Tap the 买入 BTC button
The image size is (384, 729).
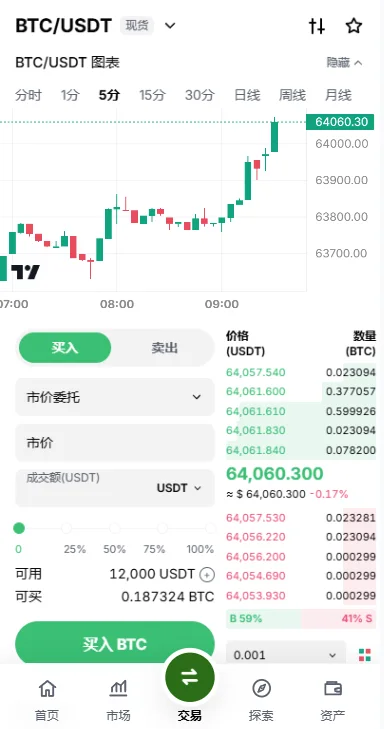tap(115, 644)
